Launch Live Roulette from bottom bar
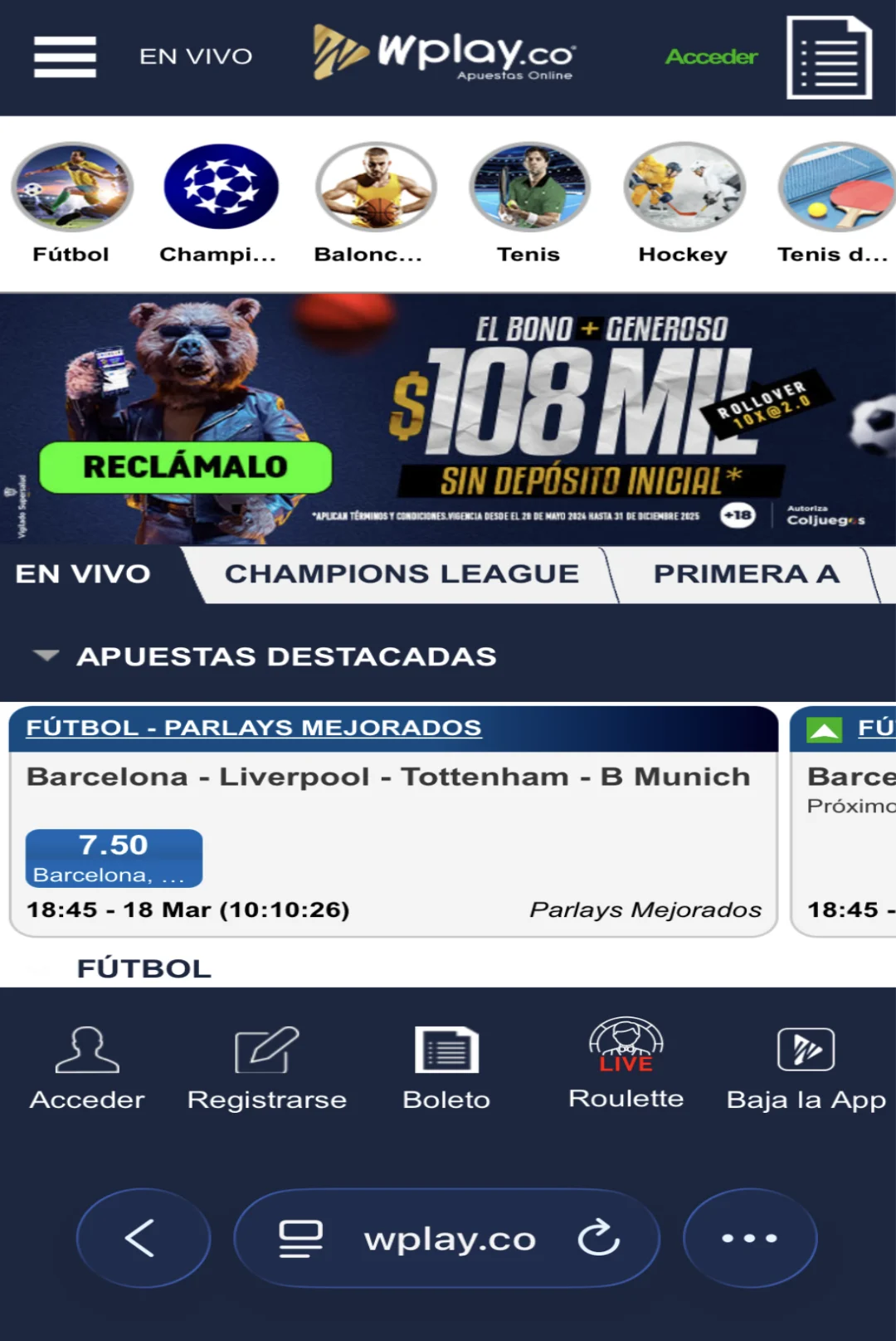896x1341 pixels. click(x=626, y=1066)
